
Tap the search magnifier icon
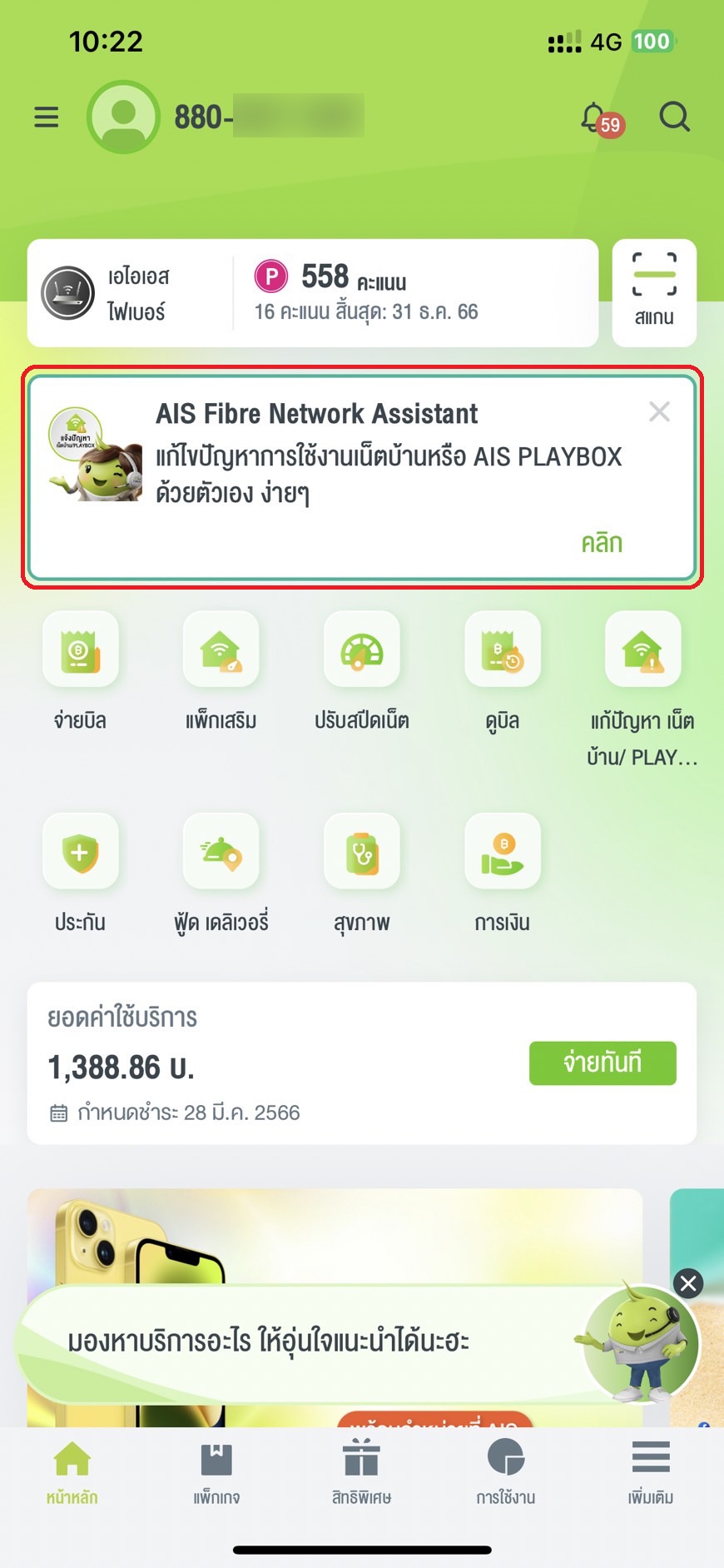pyautogui.click(x=674, y=117)
